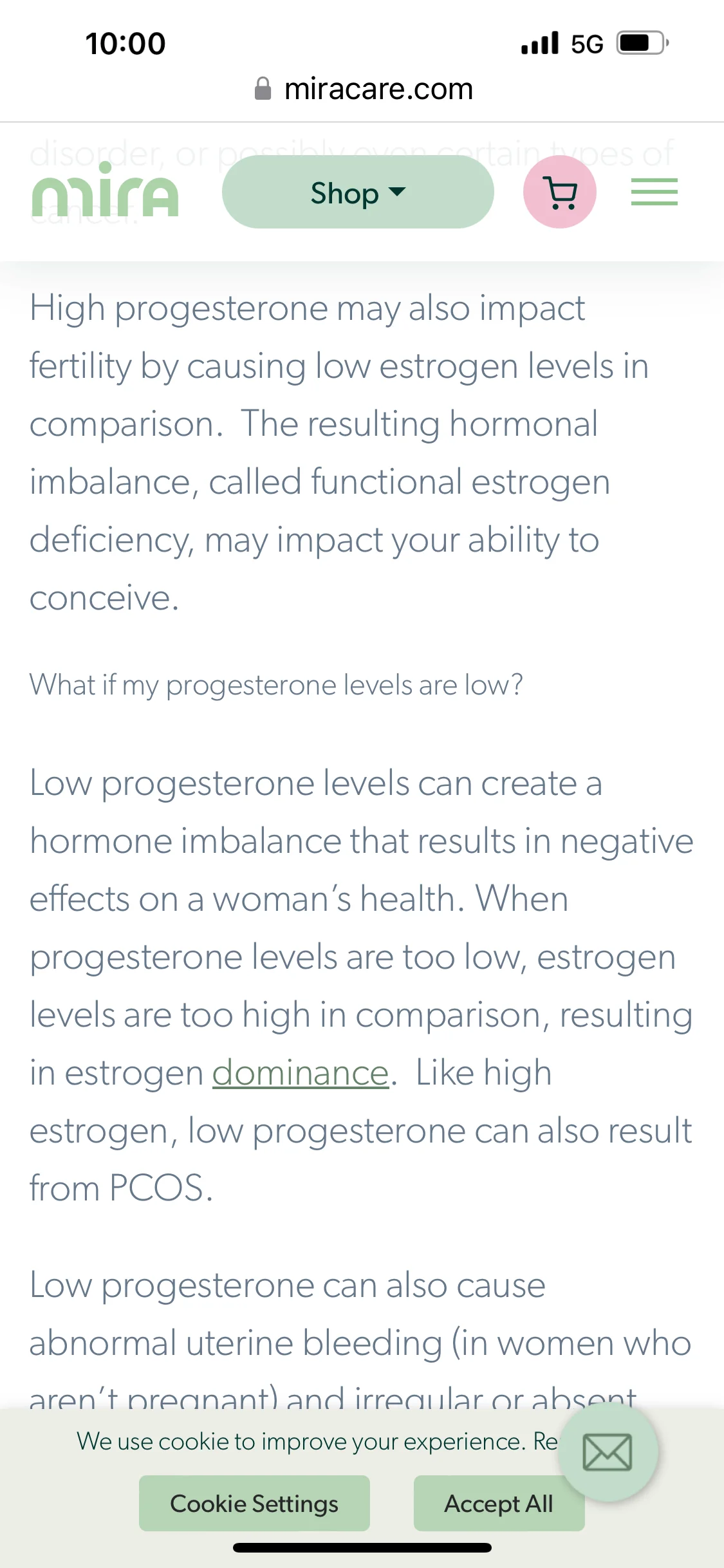This screenshot has width=724, height=1568.
Task: Tap the miracare.com address bar
Action: click(x=364, y=89)
